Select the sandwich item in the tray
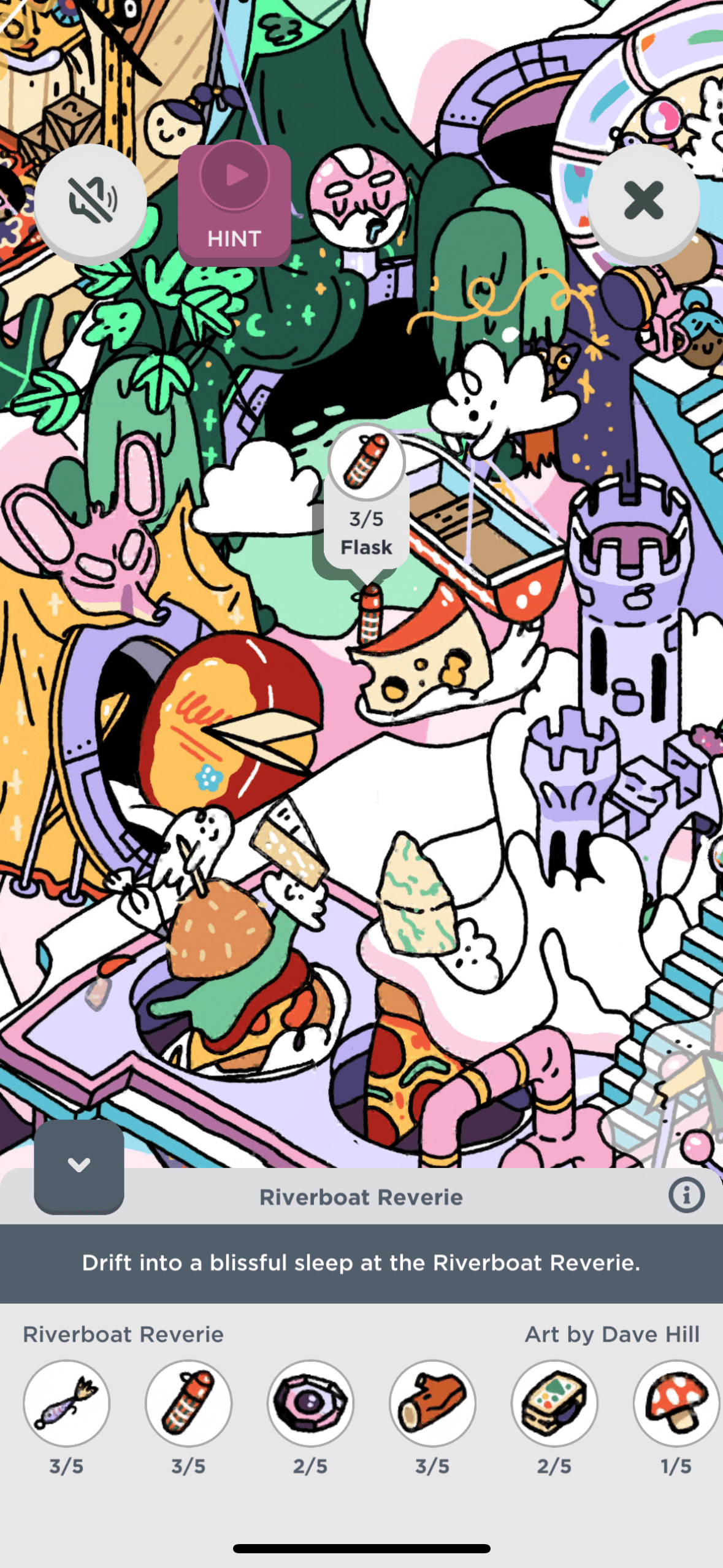Viewport: 723px width, 1568px height. coord(554,1402)
